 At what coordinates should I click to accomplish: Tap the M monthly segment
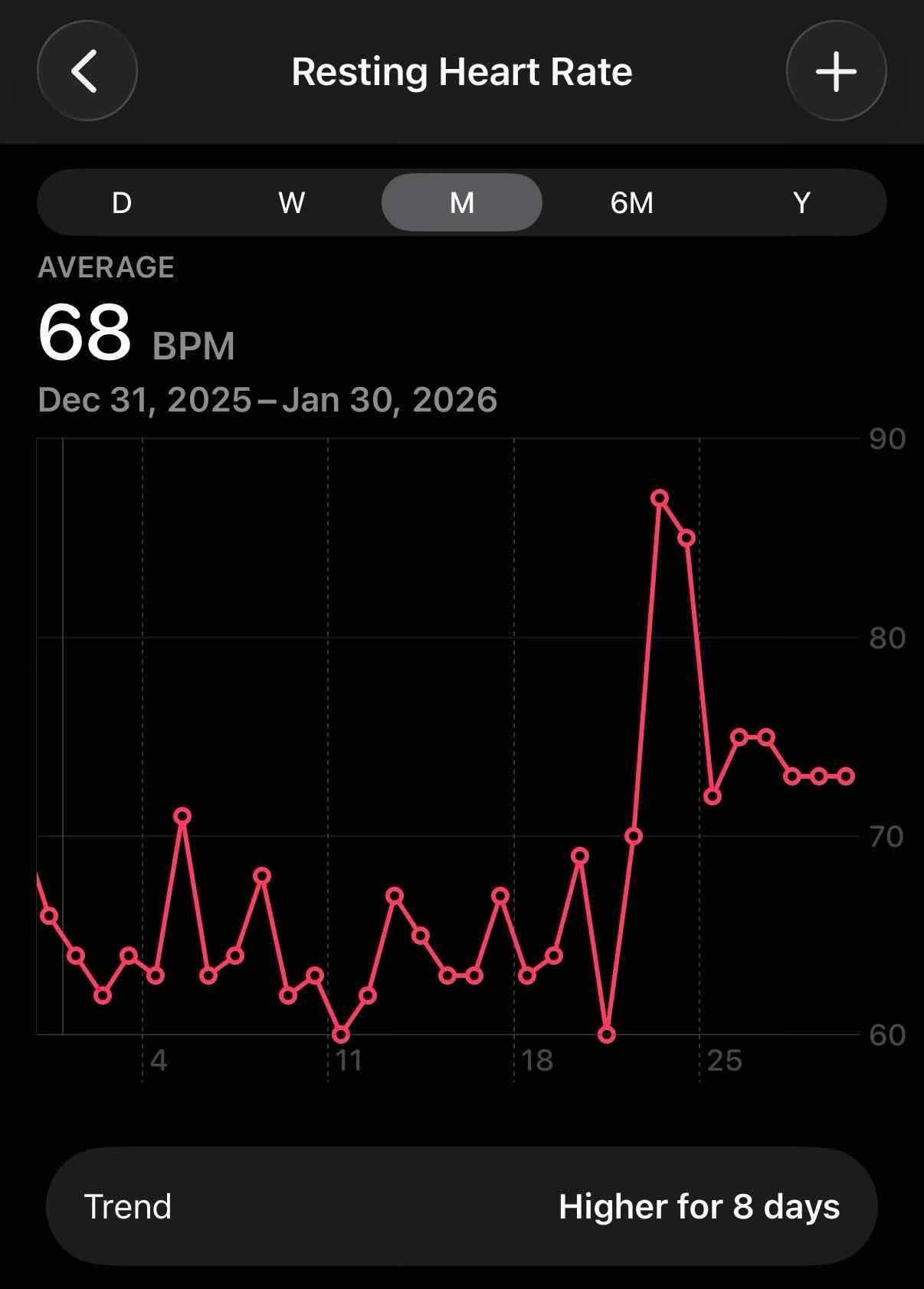coord(462,203)
